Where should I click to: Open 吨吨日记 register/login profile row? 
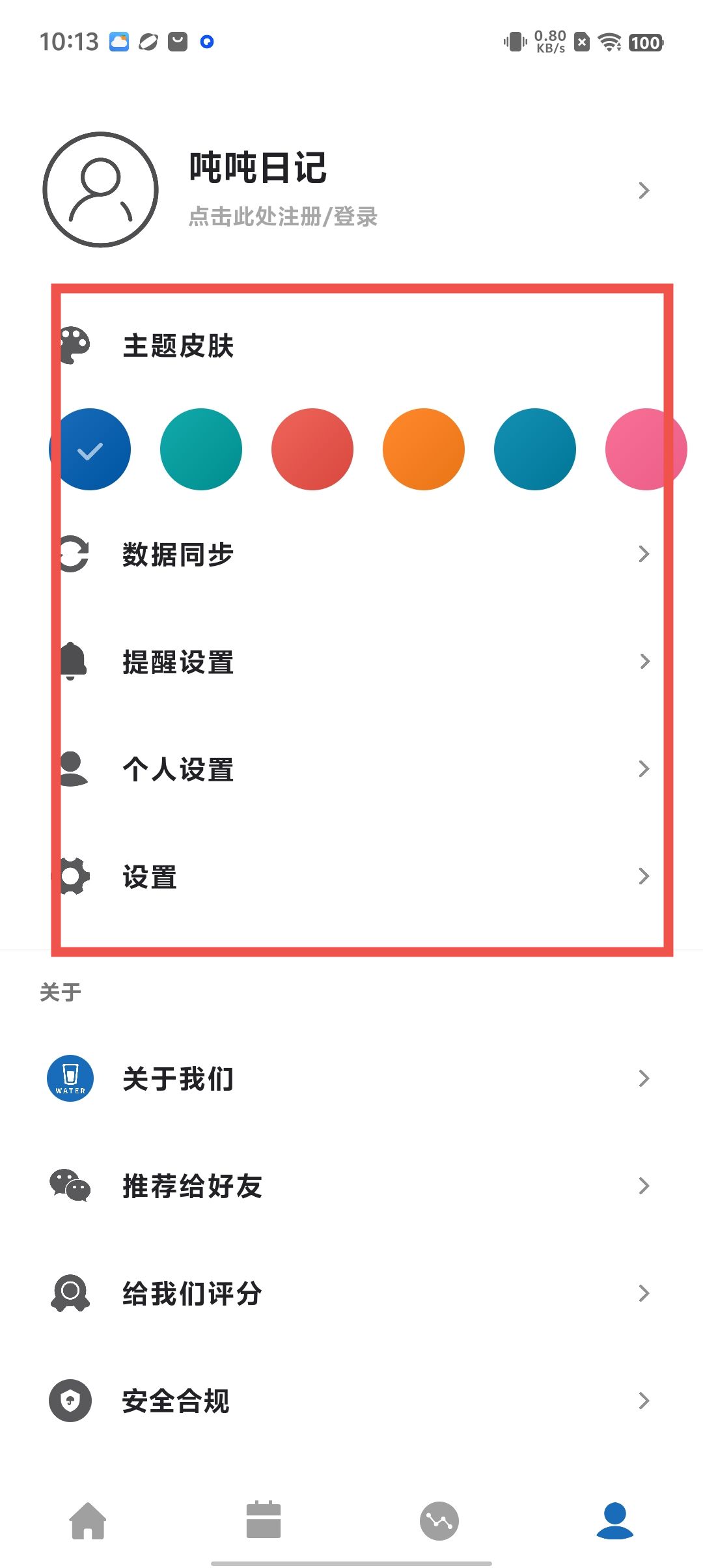pyautogui.click(x=351, y=190)
